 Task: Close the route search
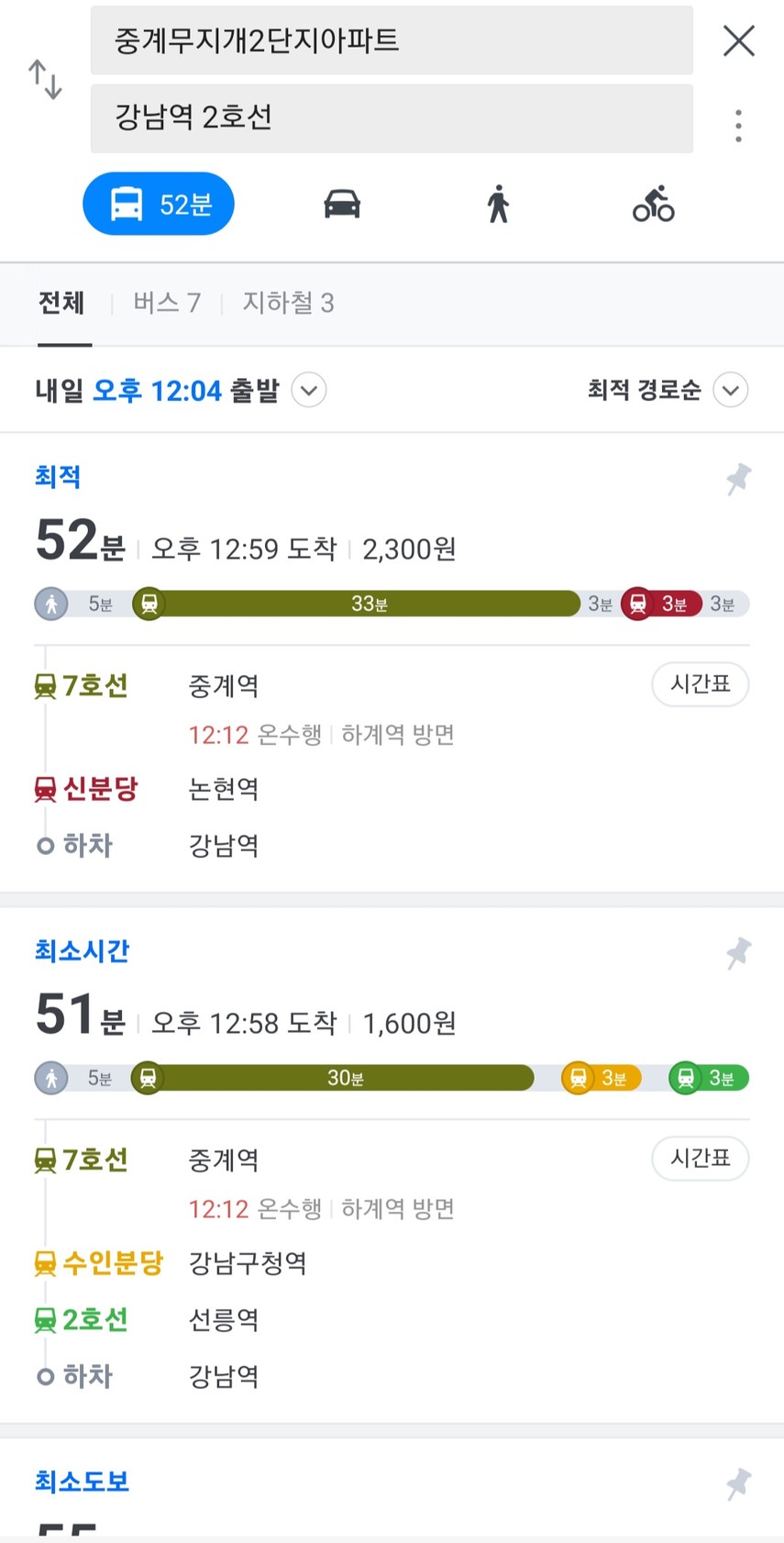coord(738,41)
